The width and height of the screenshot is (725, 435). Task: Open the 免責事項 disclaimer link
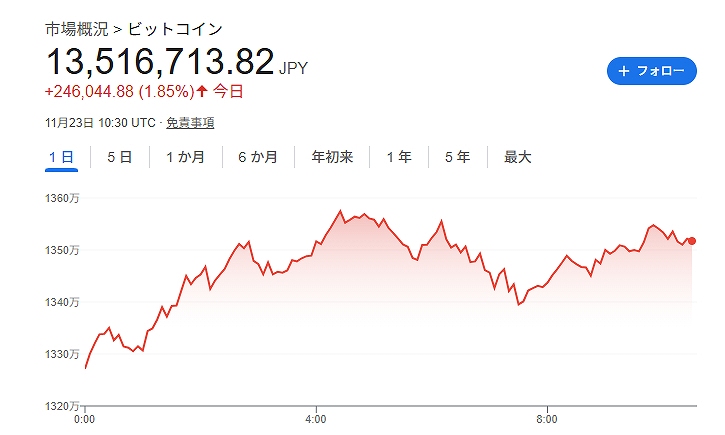tap(190, 123)
